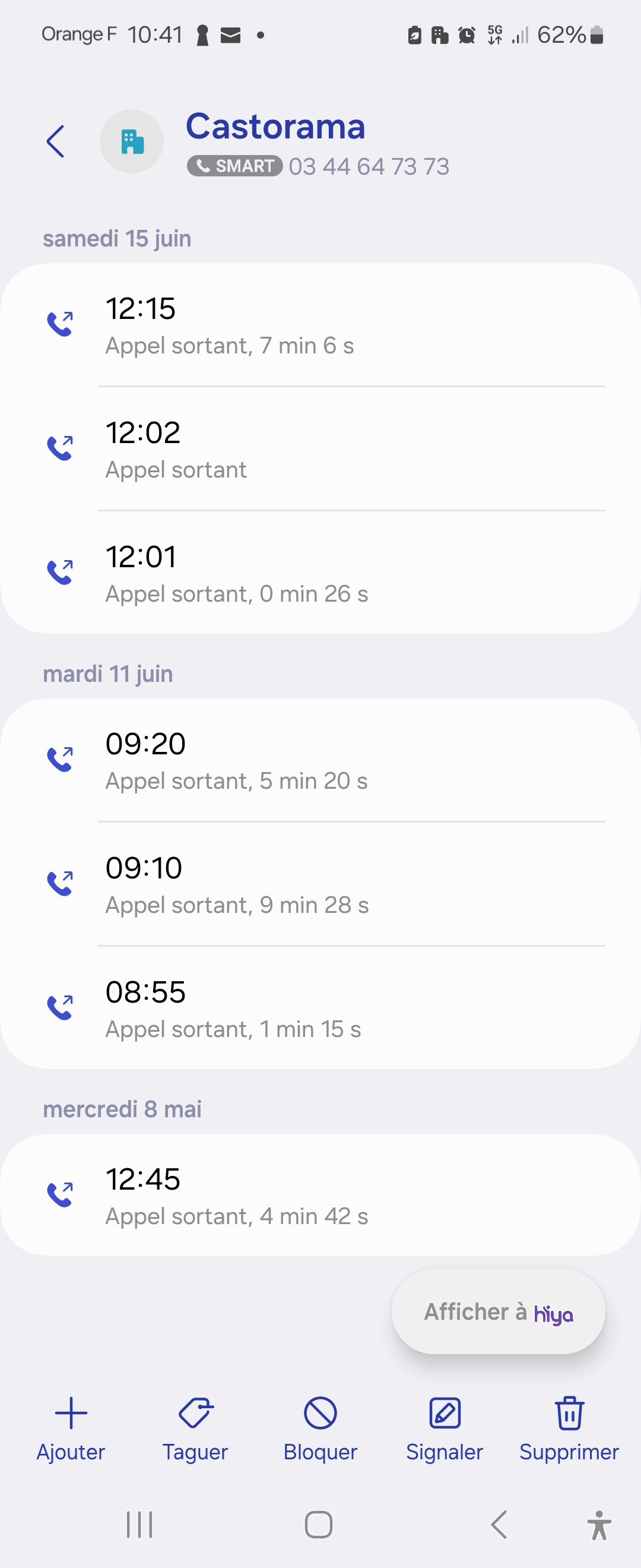
Task: Open the 12:01 outgoing call entry
Action: [x=320, y=573]
